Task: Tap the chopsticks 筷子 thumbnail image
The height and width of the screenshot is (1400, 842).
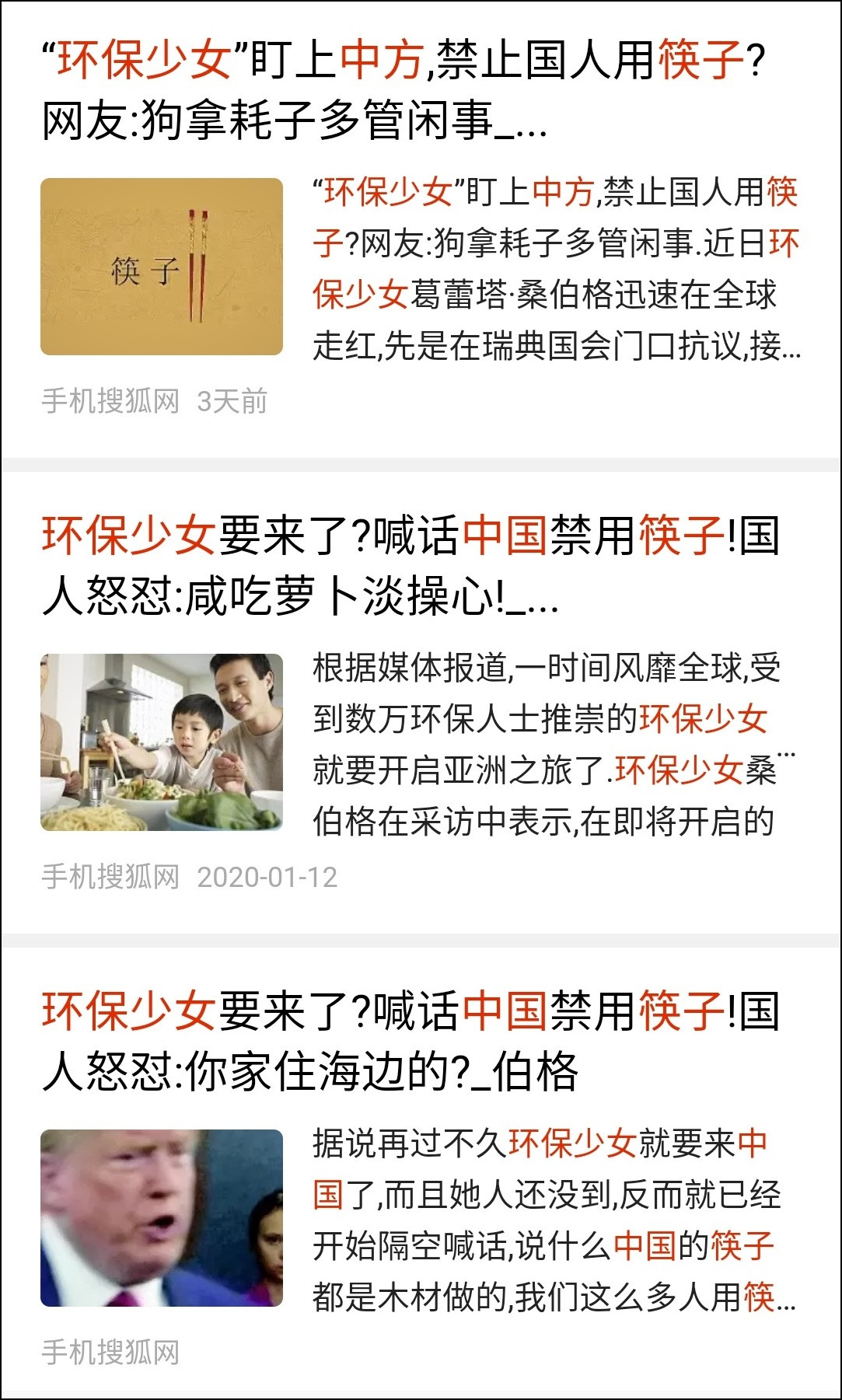Action: pyautogui.click(x=162, y=267)
